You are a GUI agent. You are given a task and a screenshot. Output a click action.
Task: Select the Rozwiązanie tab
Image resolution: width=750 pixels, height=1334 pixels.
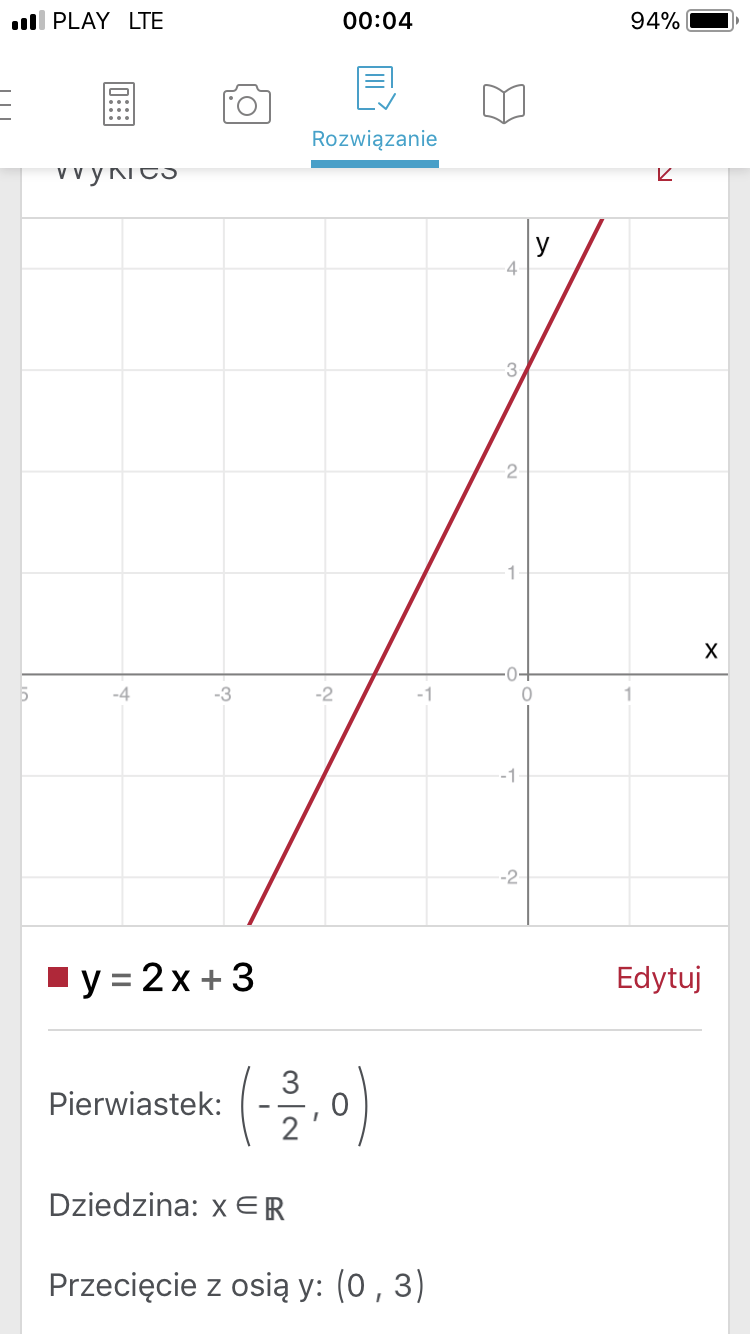(375, 108)
